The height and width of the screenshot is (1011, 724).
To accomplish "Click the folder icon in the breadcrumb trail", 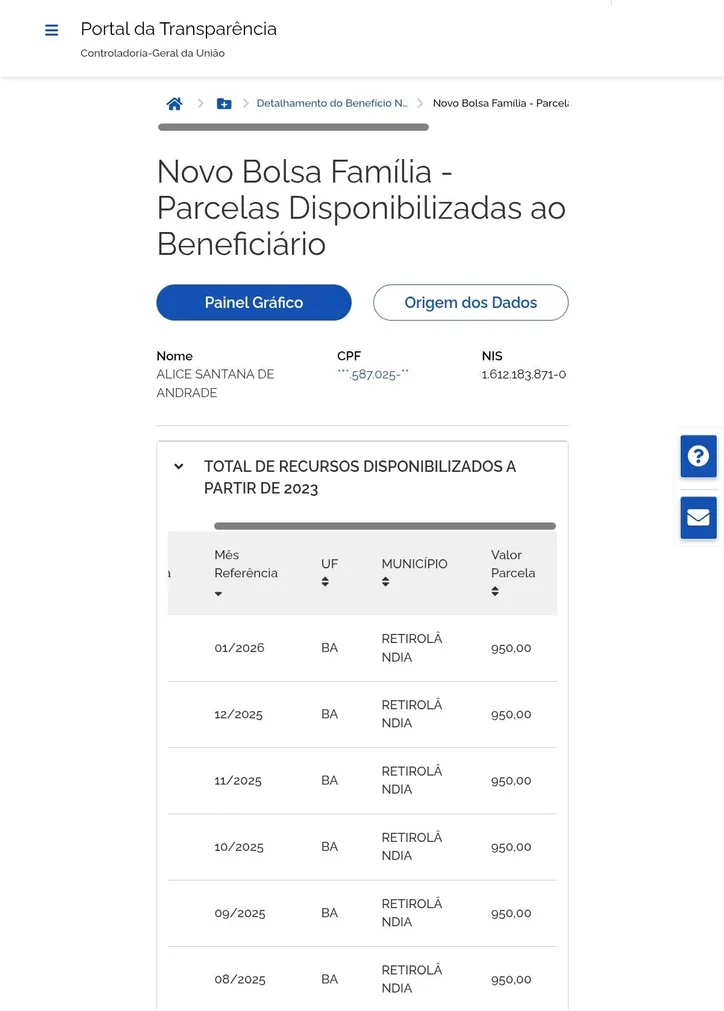I will (223, 103).
